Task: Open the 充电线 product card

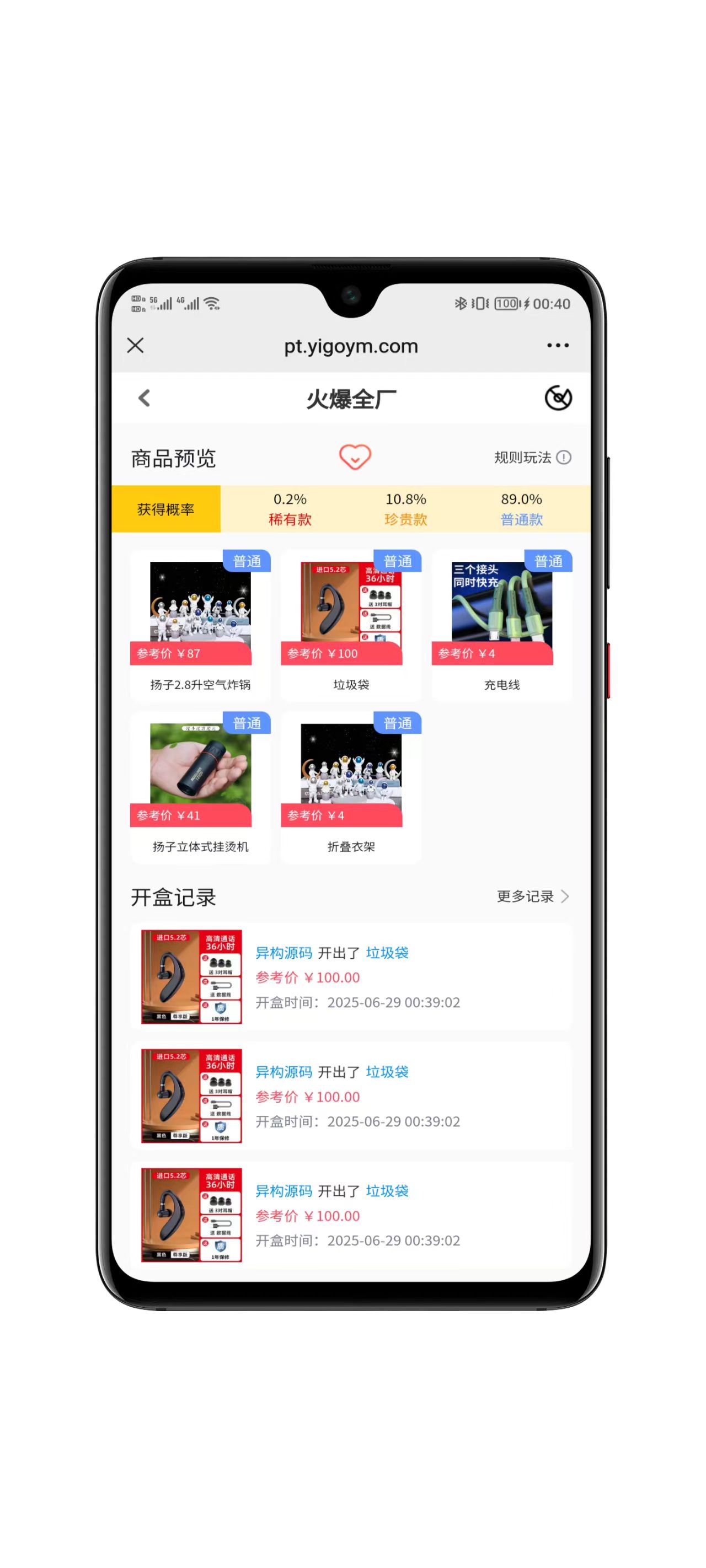Action: point(501,625)
